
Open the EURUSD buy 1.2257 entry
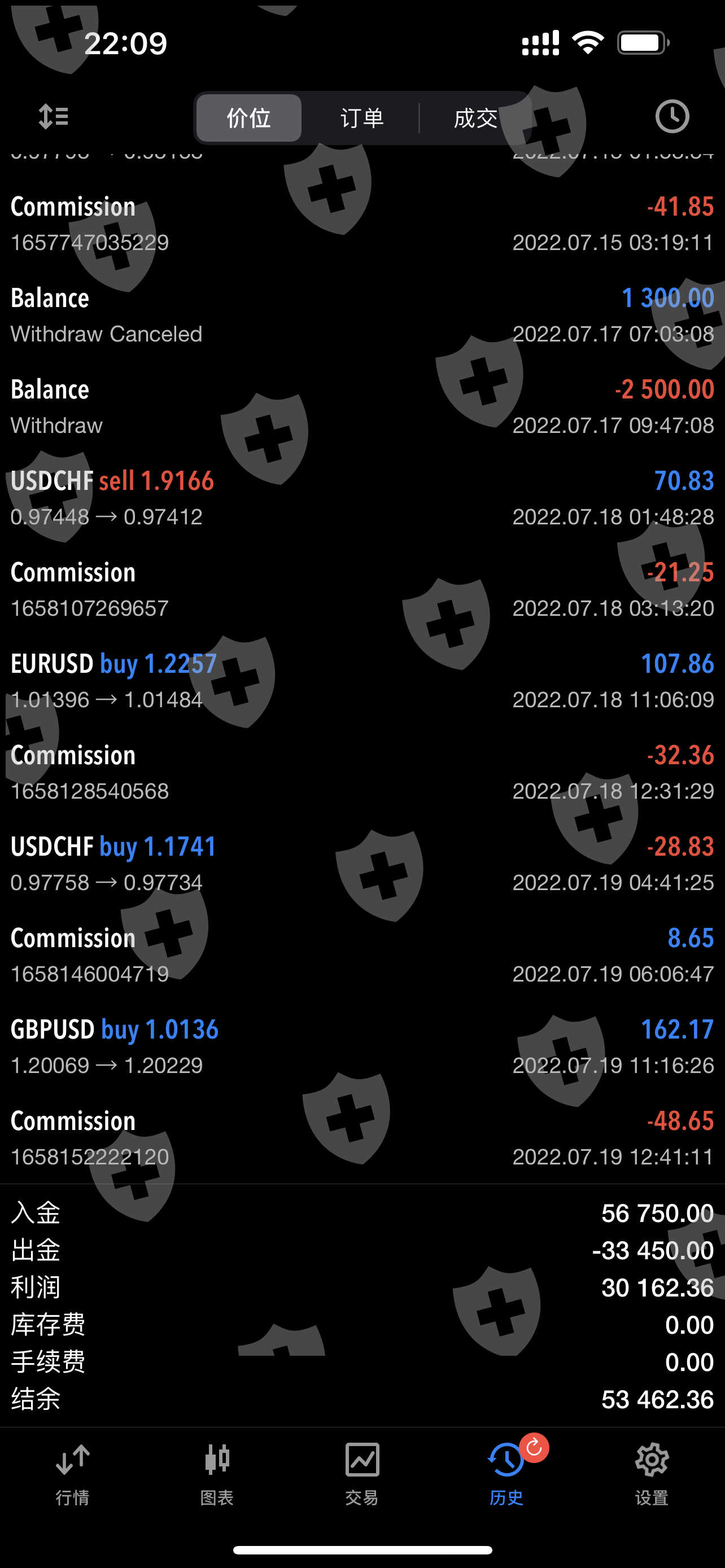[362, 681]
